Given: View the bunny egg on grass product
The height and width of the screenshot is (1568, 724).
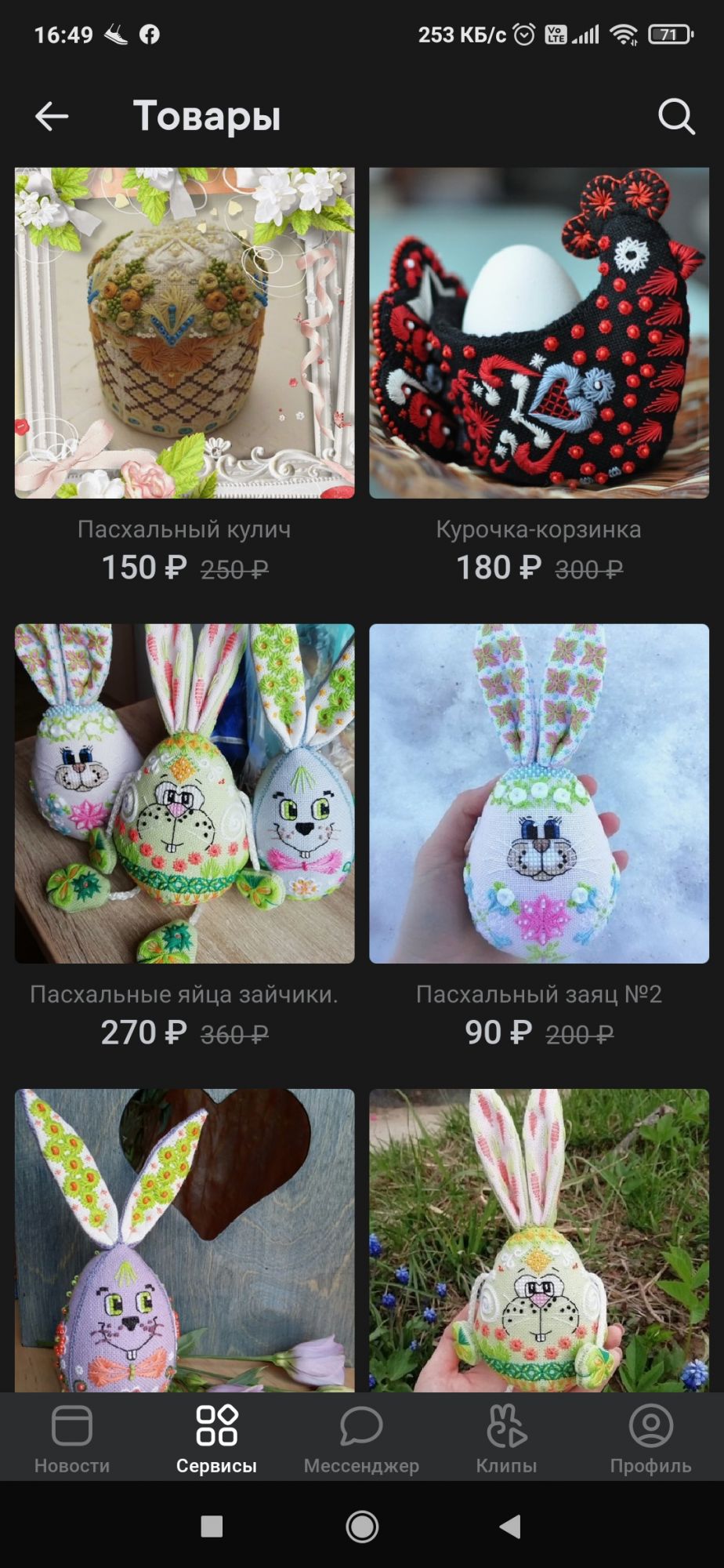Looking at the screenshot, I should pos(539,1240).
